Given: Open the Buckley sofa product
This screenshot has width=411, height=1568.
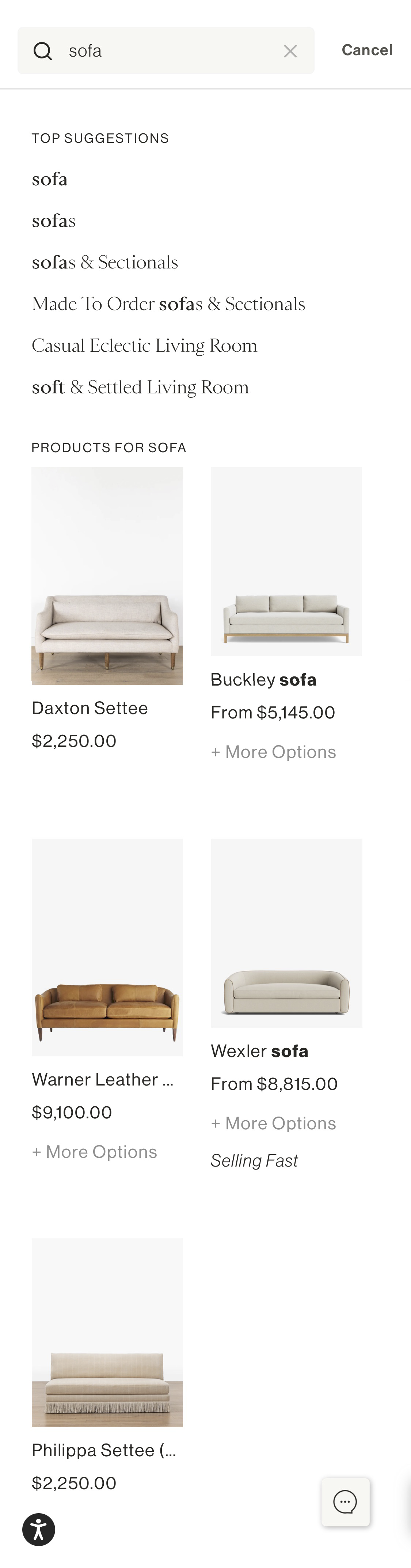Looking at the screenshot, I should pyautogui.click(x=286, y=562).
